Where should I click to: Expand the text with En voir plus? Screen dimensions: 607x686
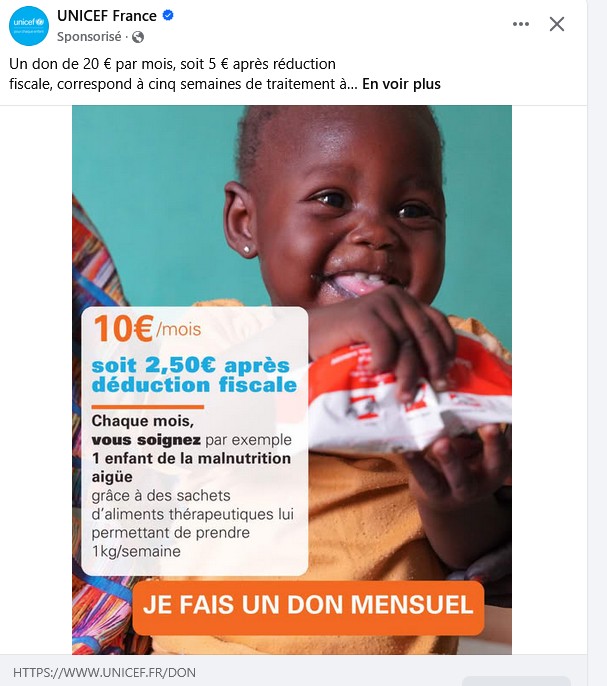(x=401, y=84)
